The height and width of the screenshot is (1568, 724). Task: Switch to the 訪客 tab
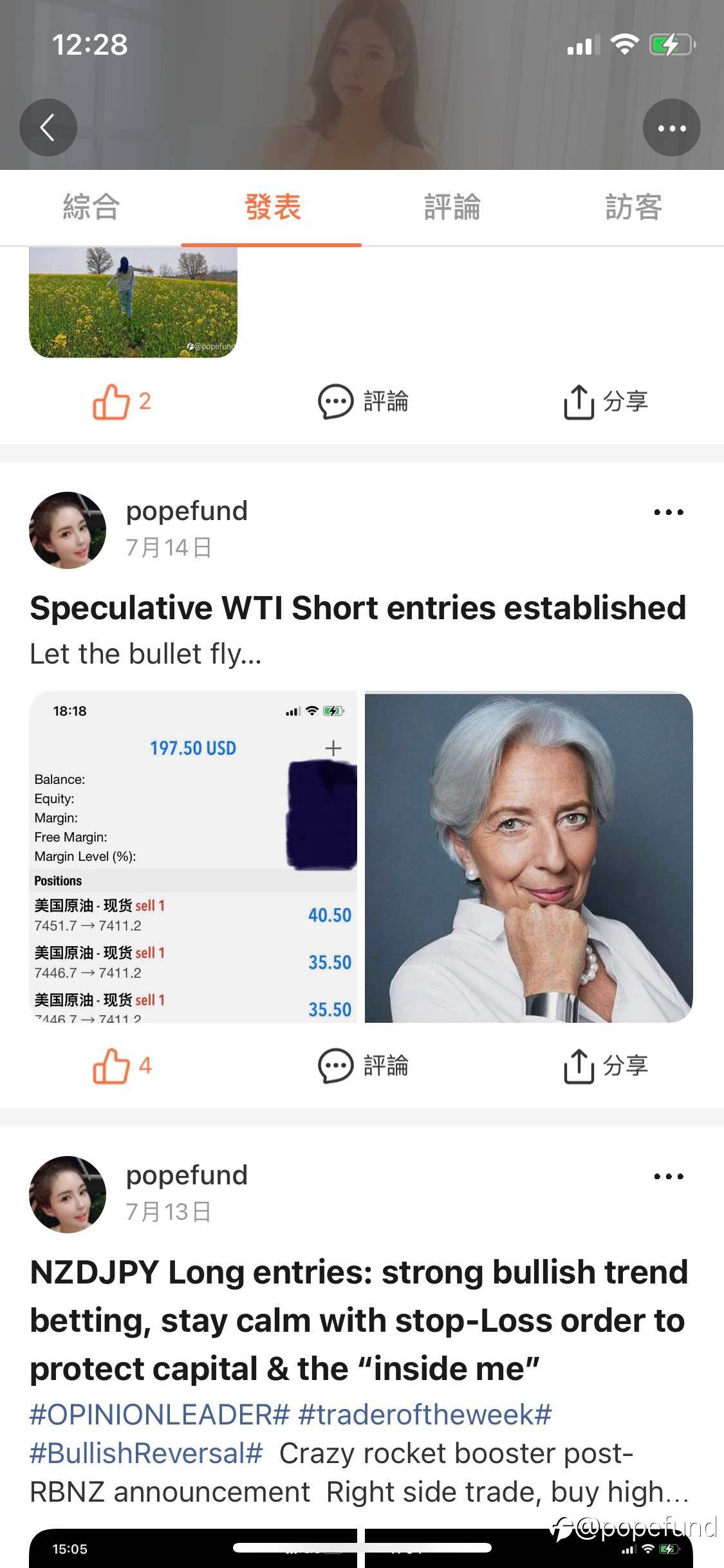633,207
